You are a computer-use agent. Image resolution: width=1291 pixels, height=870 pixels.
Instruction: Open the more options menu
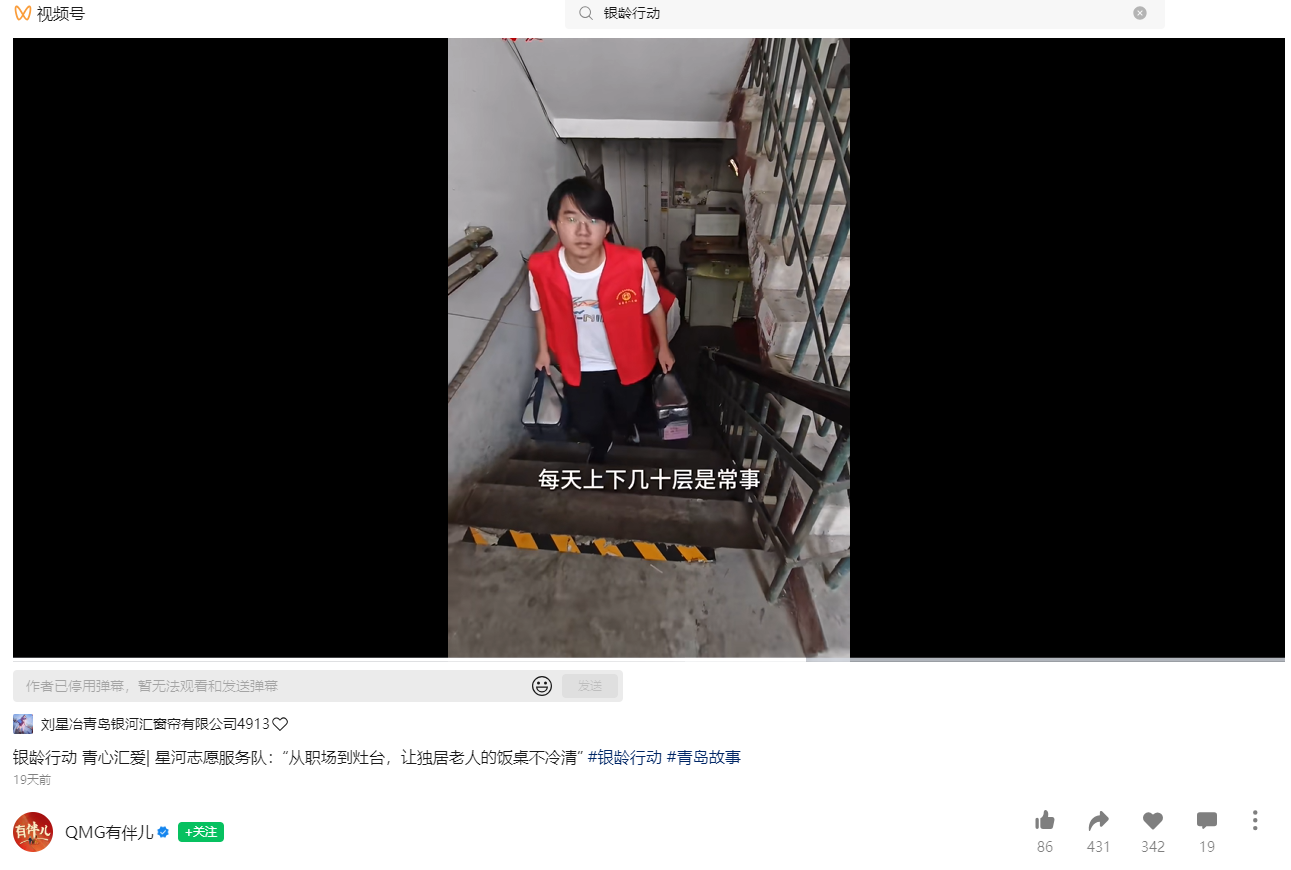coord(1255,821)
